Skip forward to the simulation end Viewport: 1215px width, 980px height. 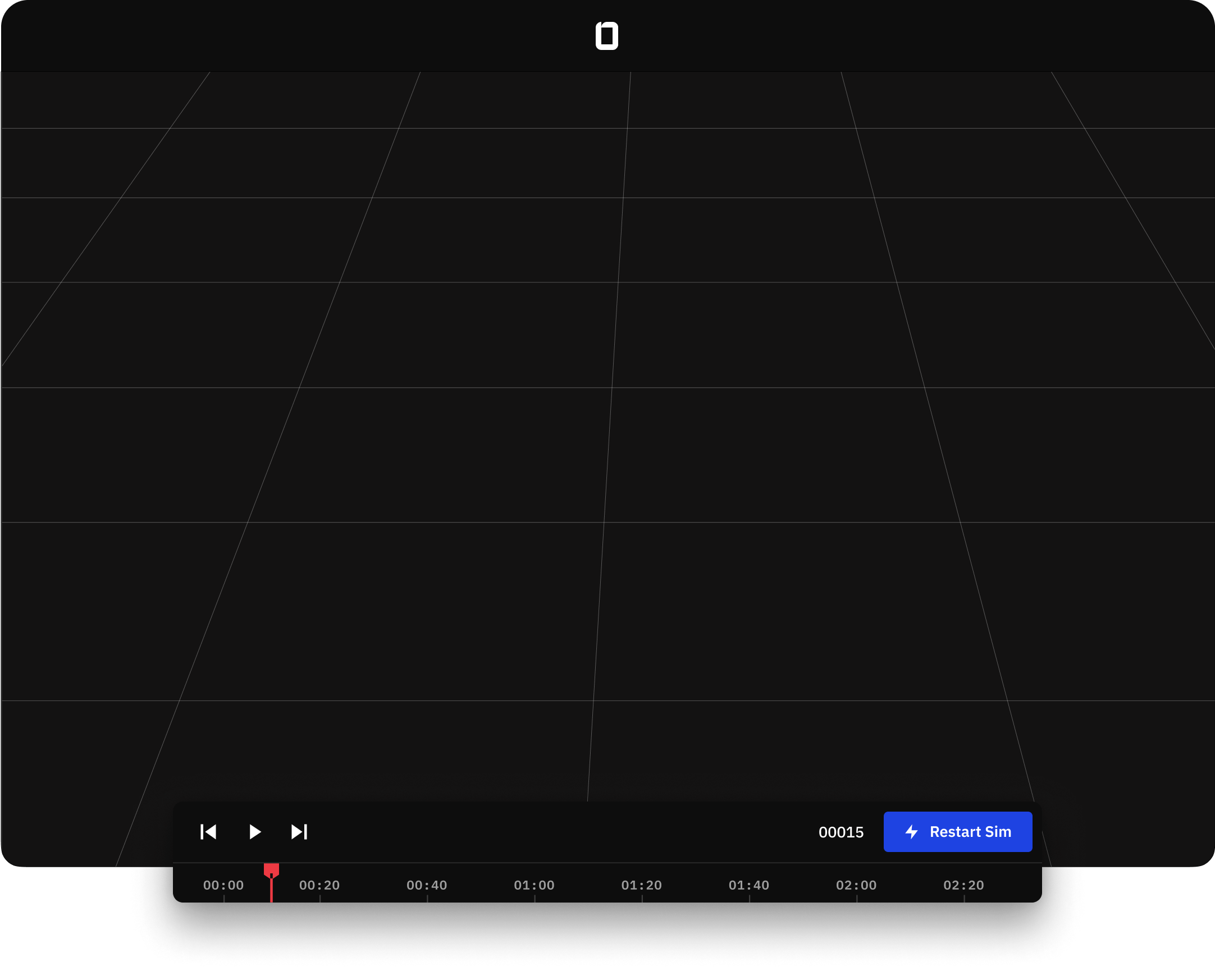(299, 831)
